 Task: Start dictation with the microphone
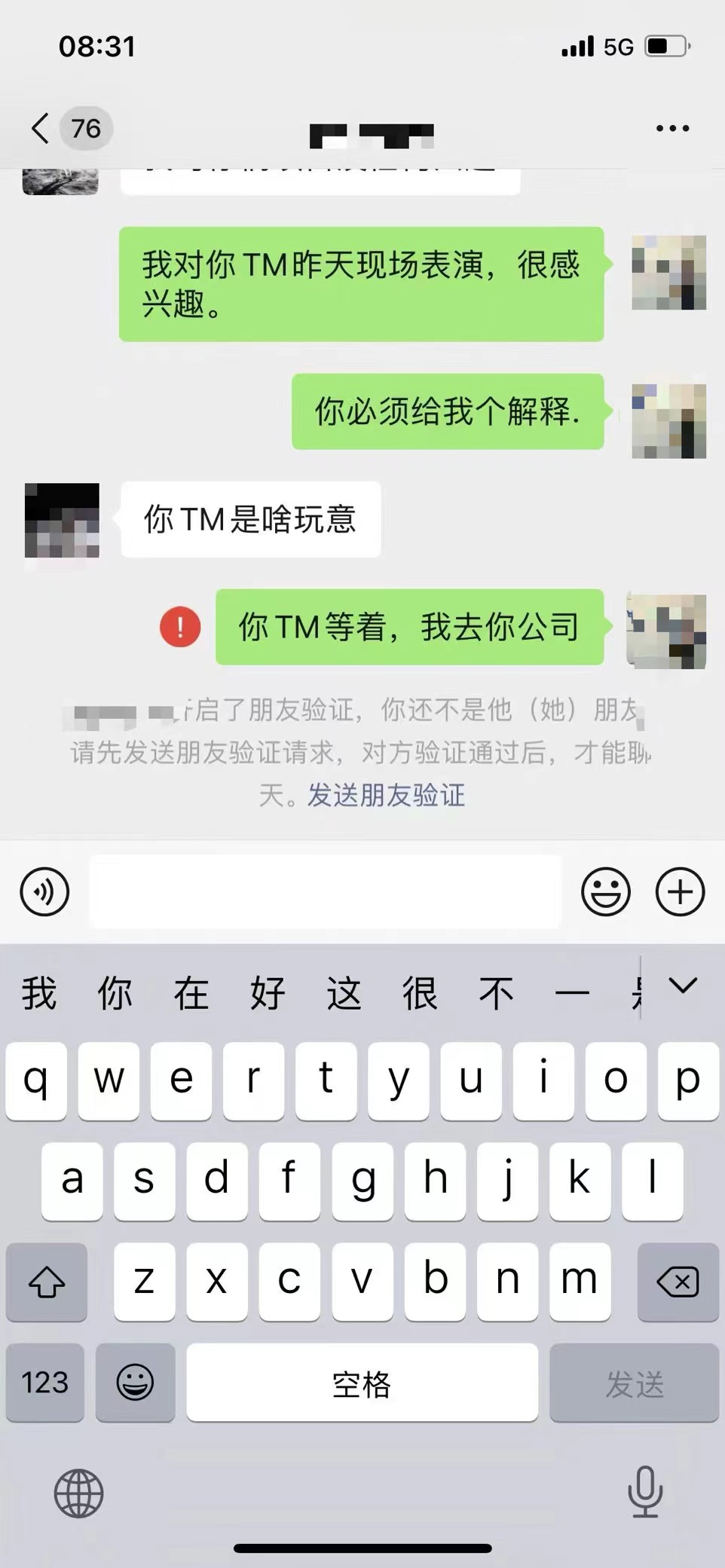(645, 1491)
